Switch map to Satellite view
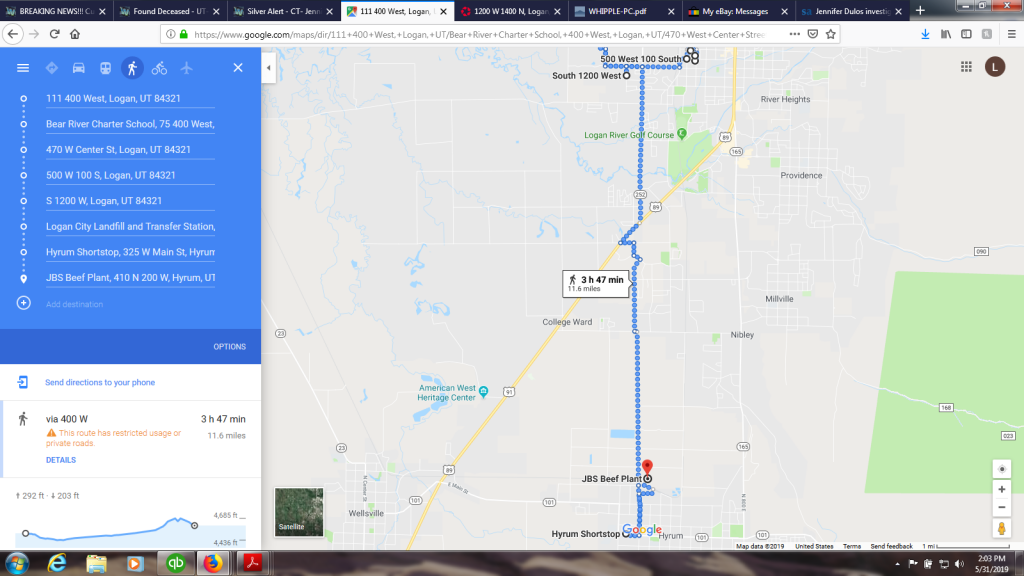The height and width of the screenshot is (576, 1024). pyautogui.click(x=299, y=511)
